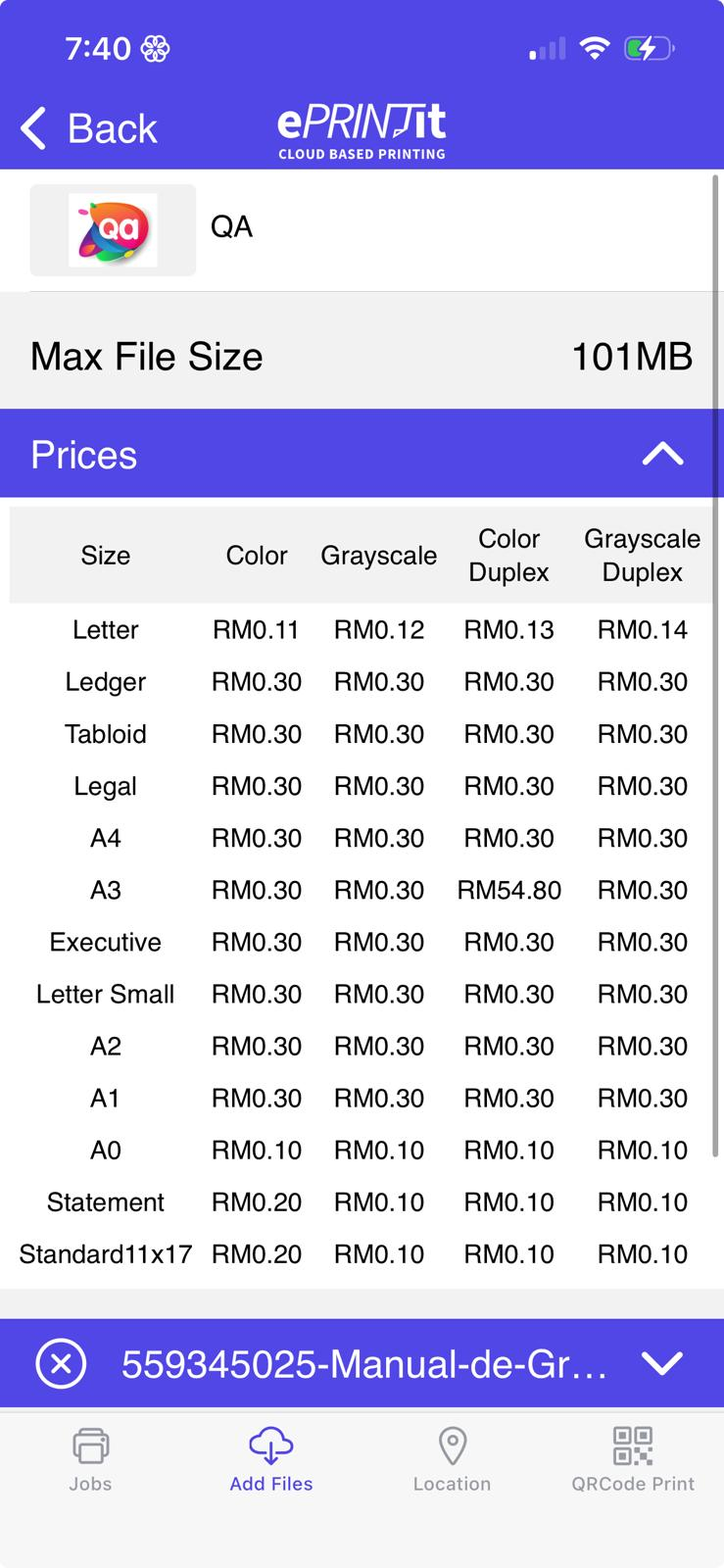
Task: Expand the 559345025-Manual-de-Gr file details
Action: (x=662, y=1363)
